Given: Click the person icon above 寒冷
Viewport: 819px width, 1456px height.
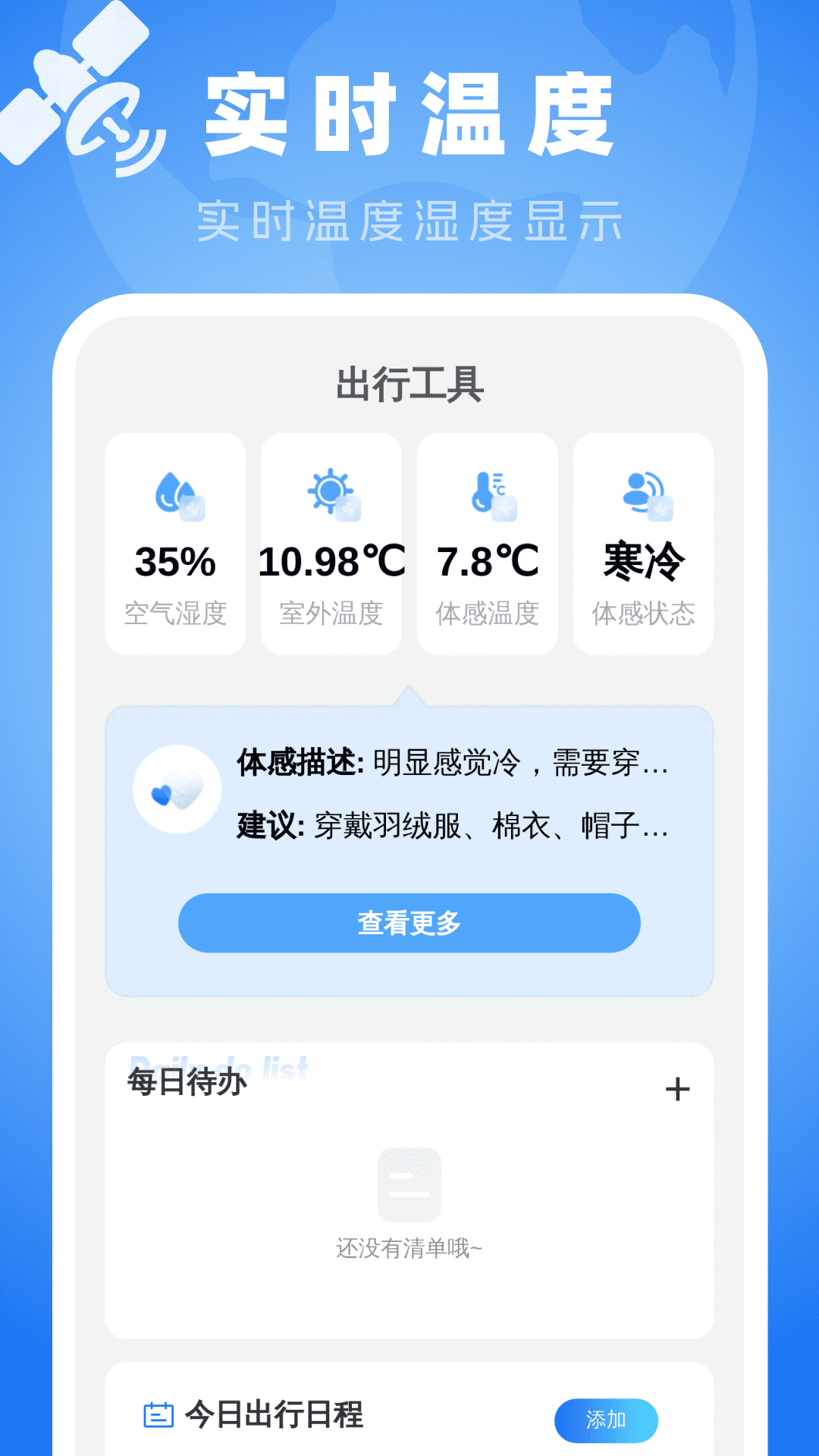Looking at the screenshot, I should point(645,493).
